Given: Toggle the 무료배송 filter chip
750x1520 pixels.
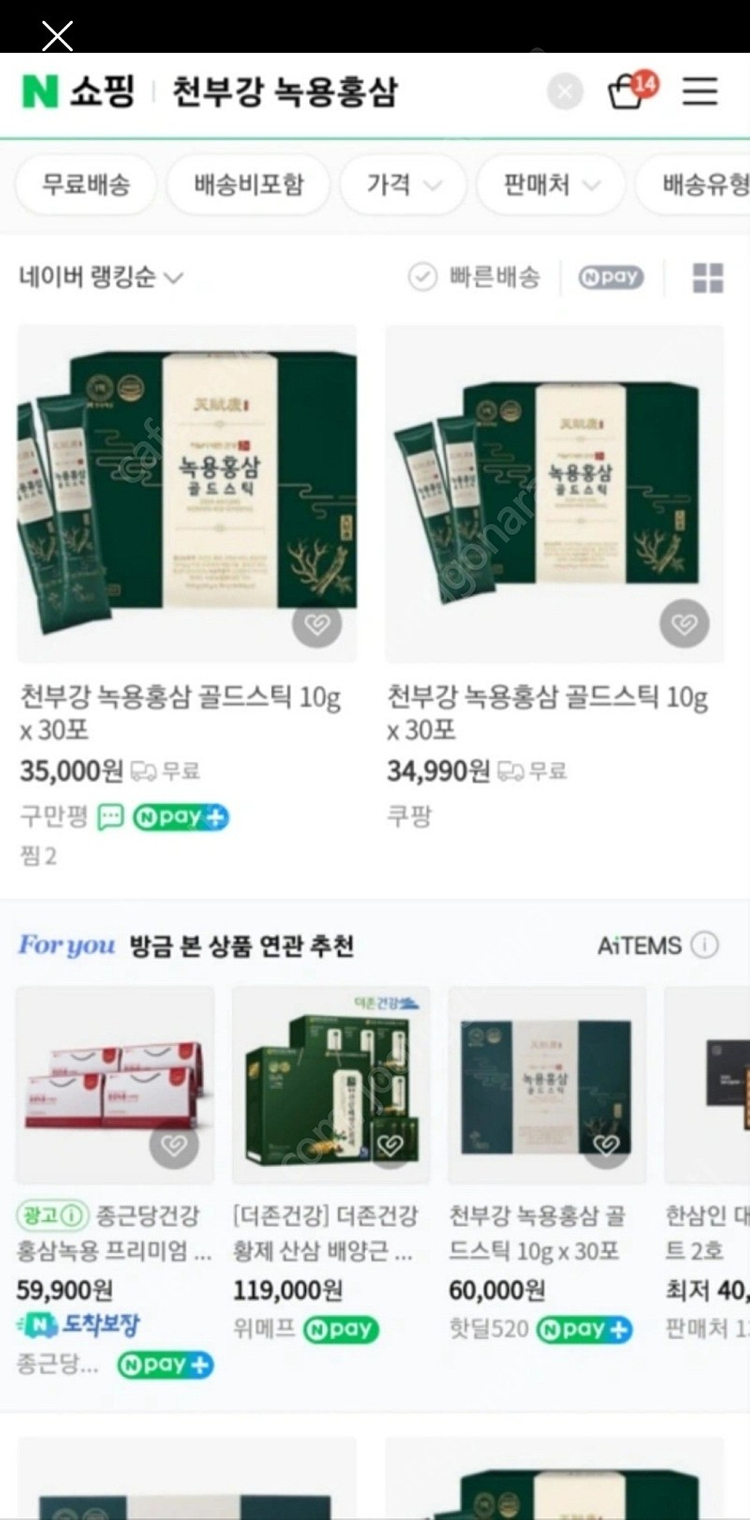Looking at the screenshot, I should point(85,185).
